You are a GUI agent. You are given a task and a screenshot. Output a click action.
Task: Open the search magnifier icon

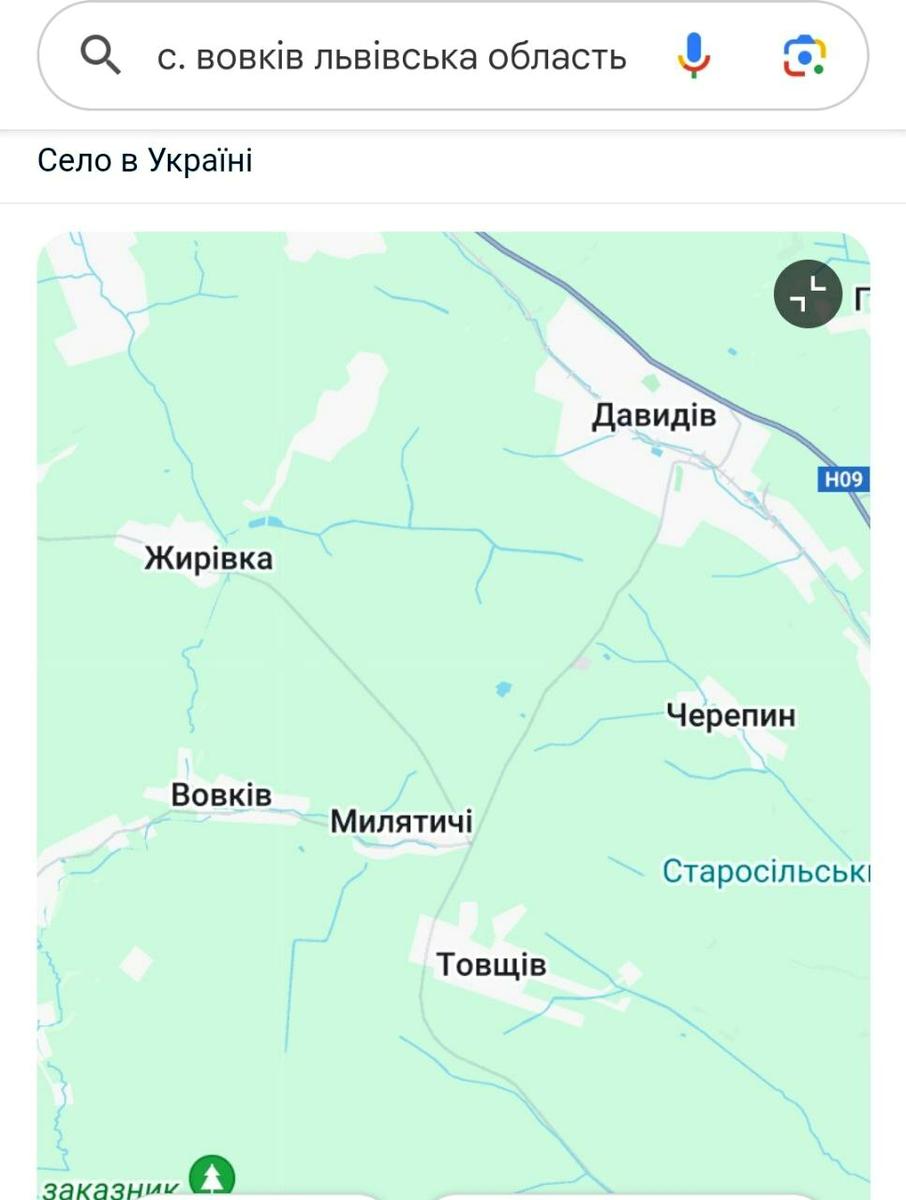100,56
